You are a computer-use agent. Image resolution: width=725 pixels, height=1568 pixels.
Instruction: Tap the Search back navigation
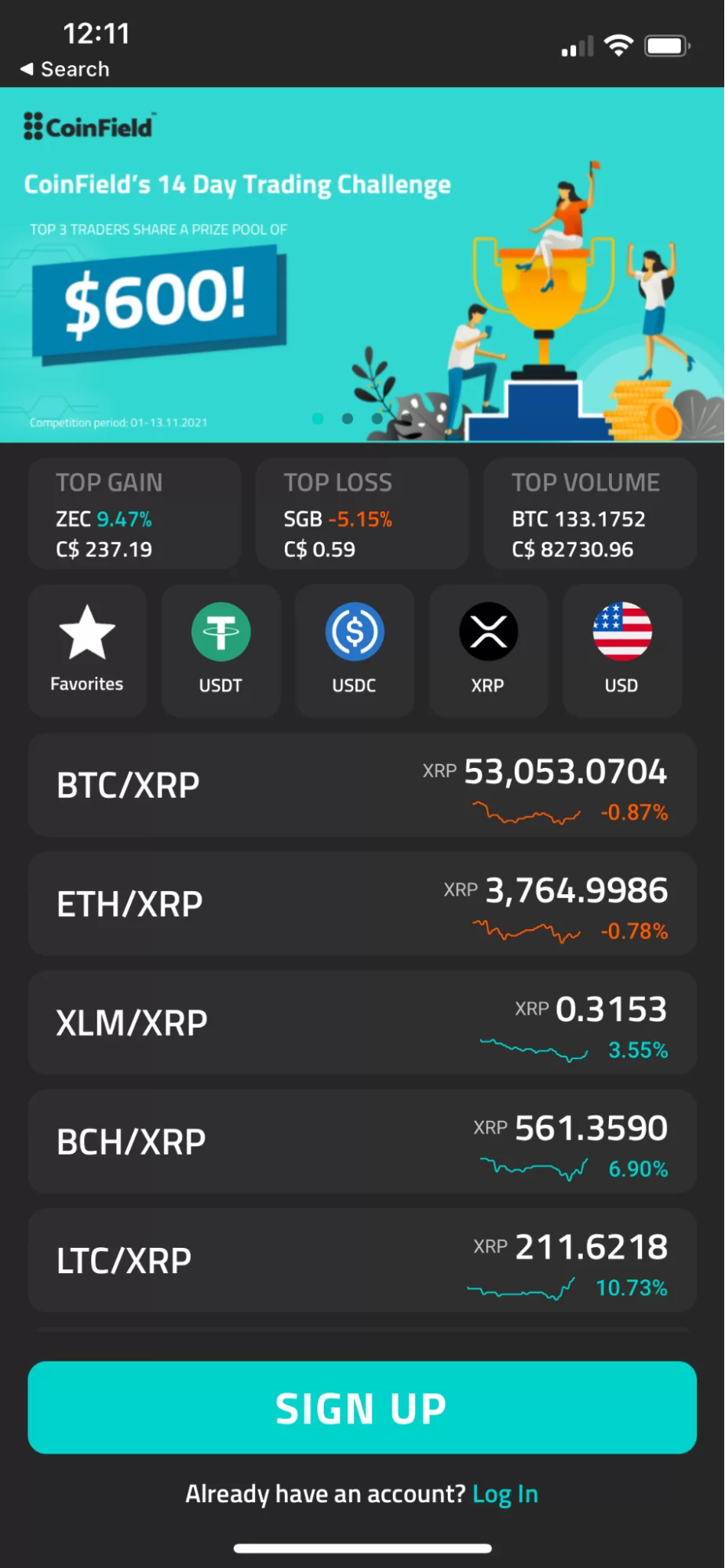(x=64, y=69)
